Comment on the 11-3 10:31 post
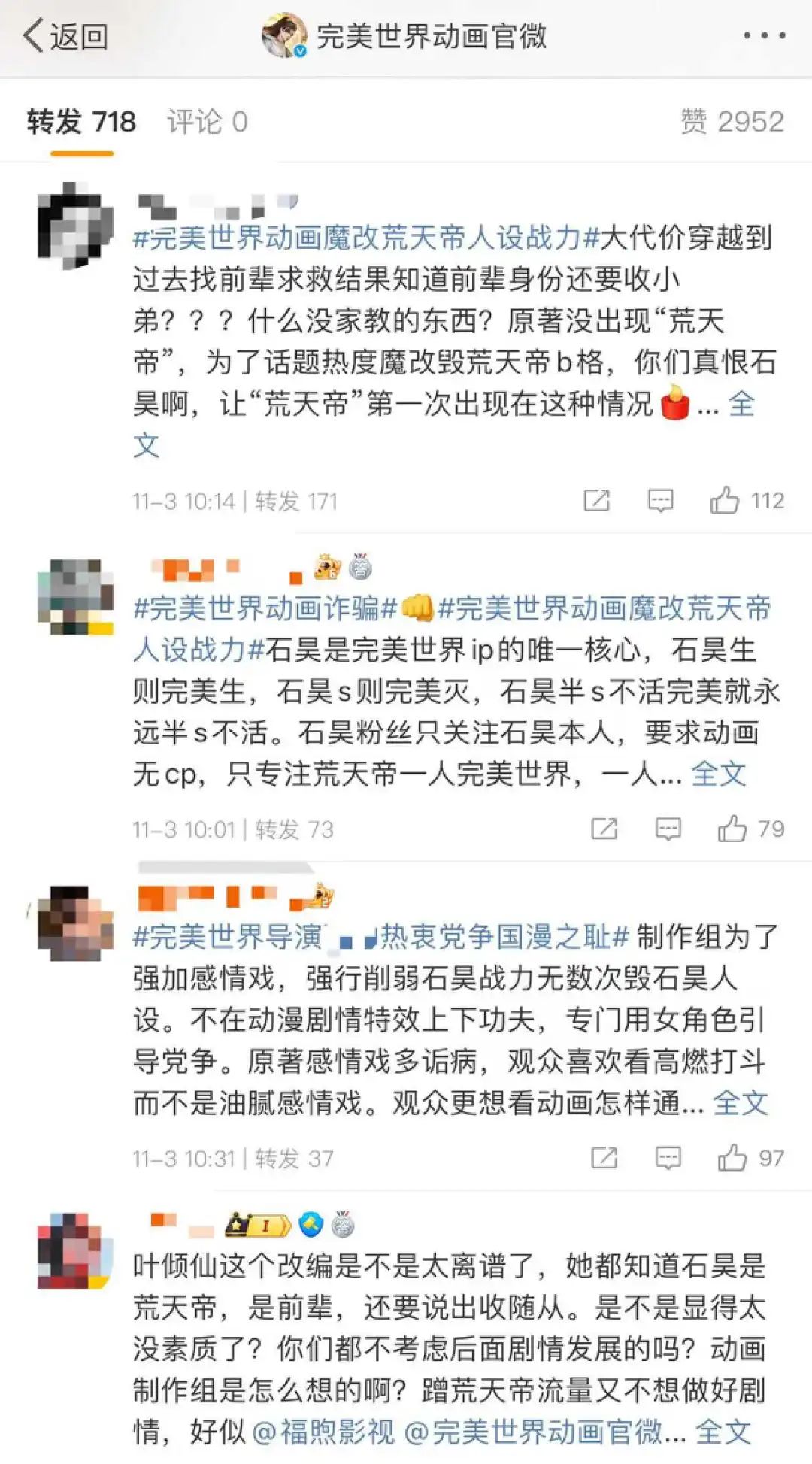Screen dimensions: 812x1464 [668, 1158]
